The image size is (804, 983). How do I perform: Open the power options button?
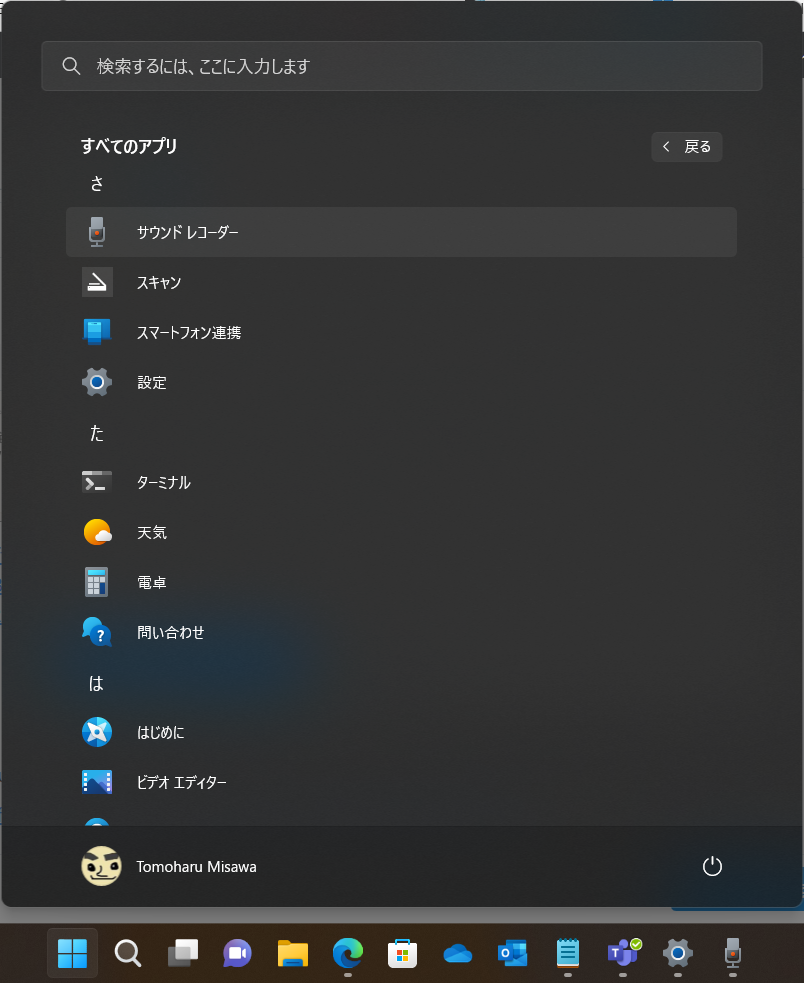coord(712,866)
